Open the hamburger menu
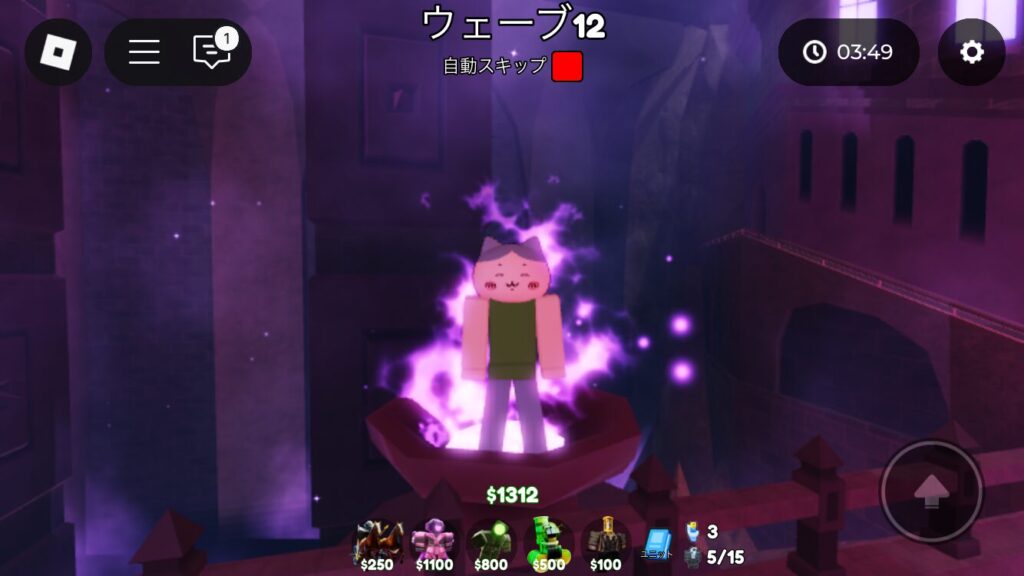1024x576 pixels. [x=144, y=52]
